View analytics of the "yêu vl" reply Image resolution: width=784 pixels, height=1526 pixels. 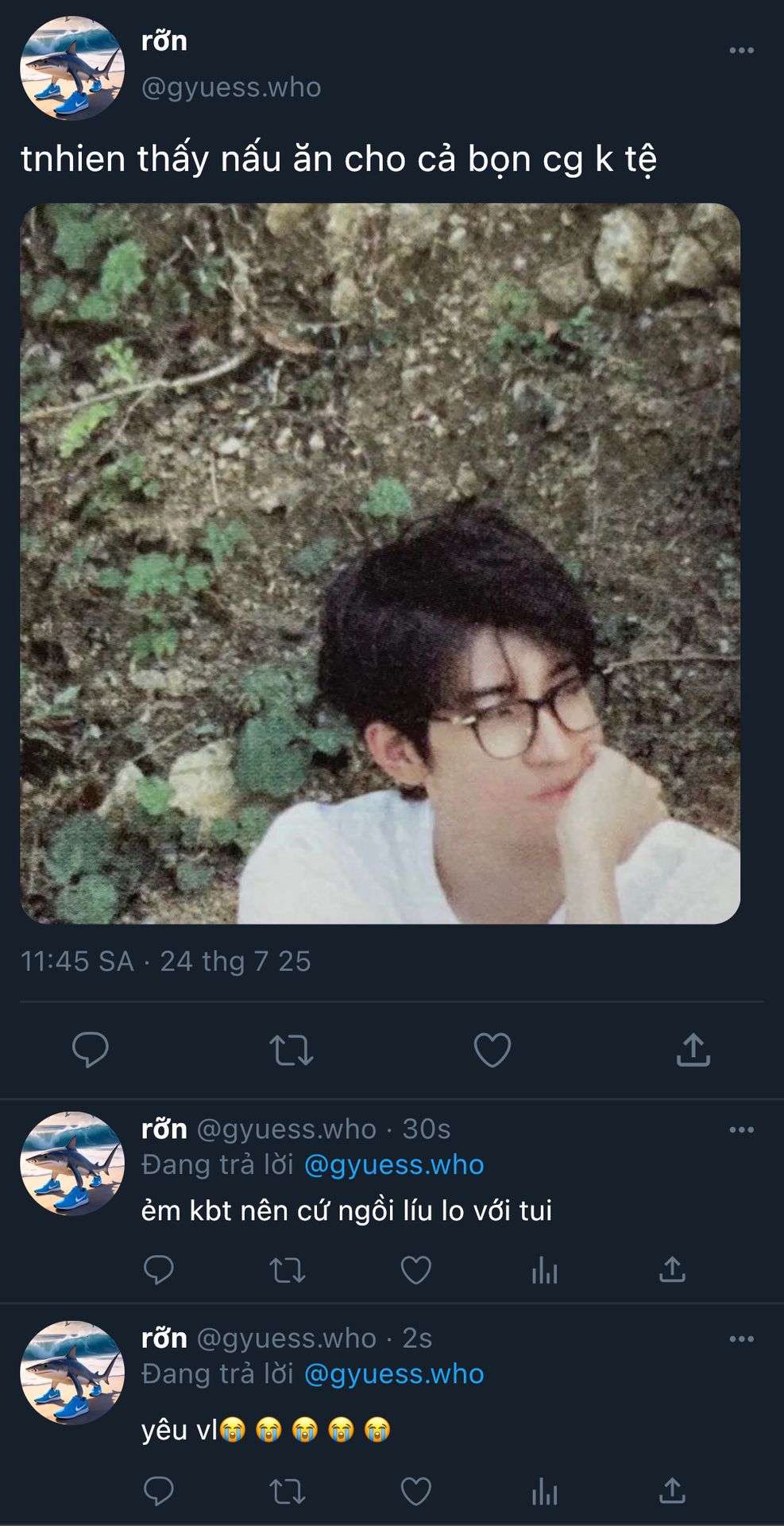pyautogui.click(x=545, y=1492)
